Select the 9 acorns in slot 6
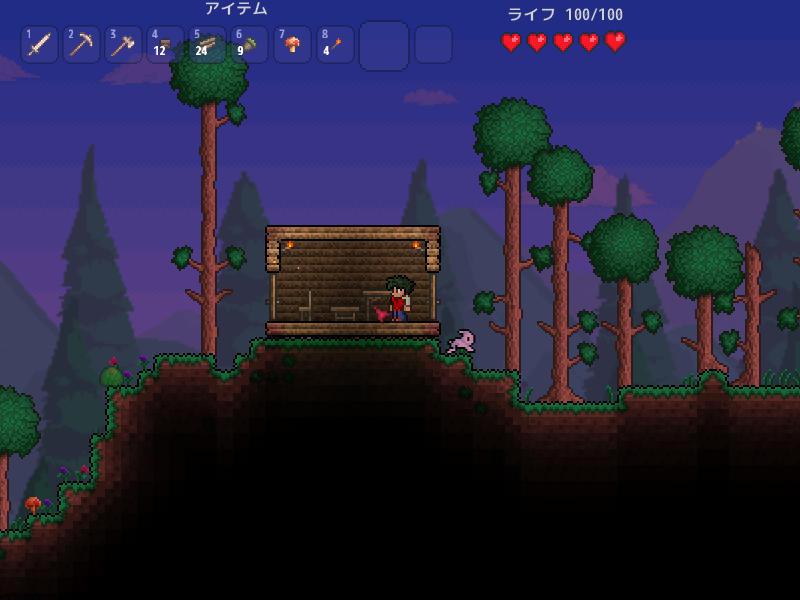800x600 pixels. (249, 44)
